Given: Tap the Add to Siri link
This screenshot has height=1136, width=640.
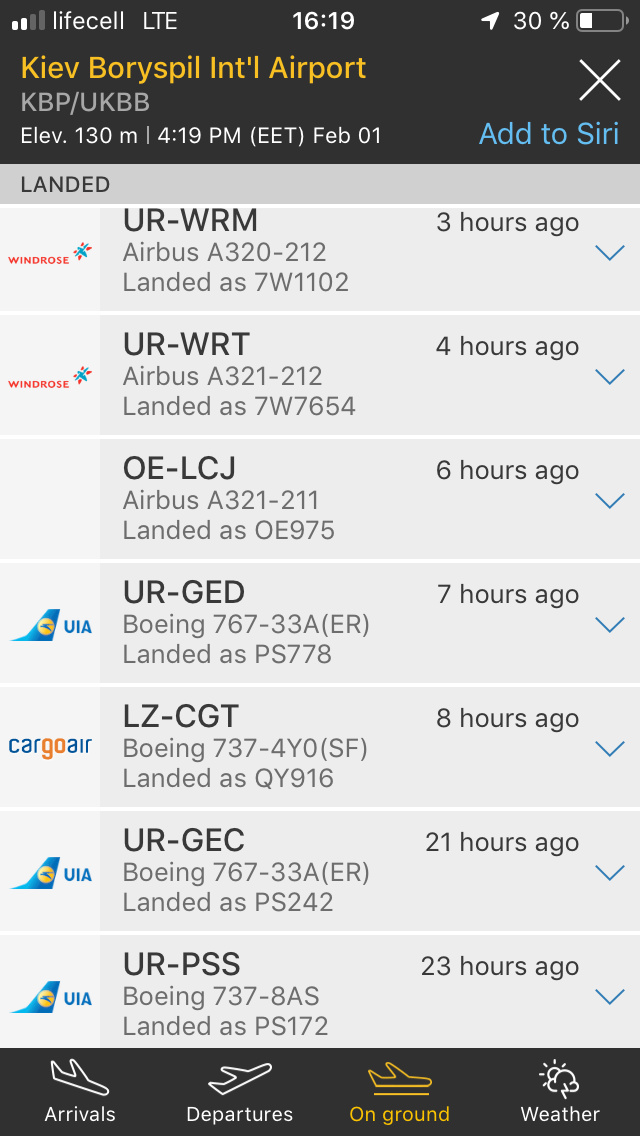Looking at the screenshot, I should point(549,134).
